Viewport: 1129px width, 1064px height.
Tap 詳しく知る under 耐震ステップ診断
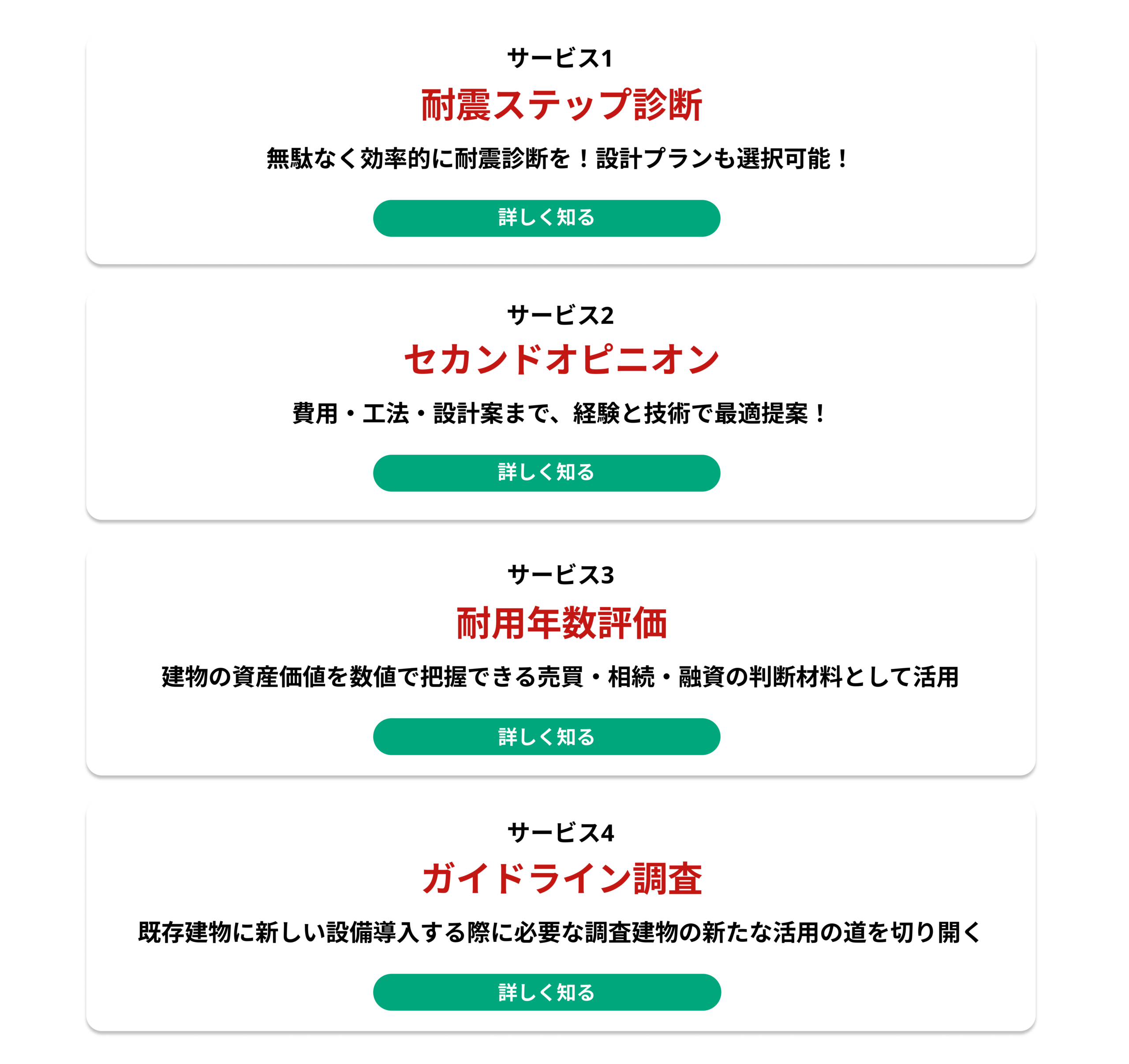[x=546, y=218]
